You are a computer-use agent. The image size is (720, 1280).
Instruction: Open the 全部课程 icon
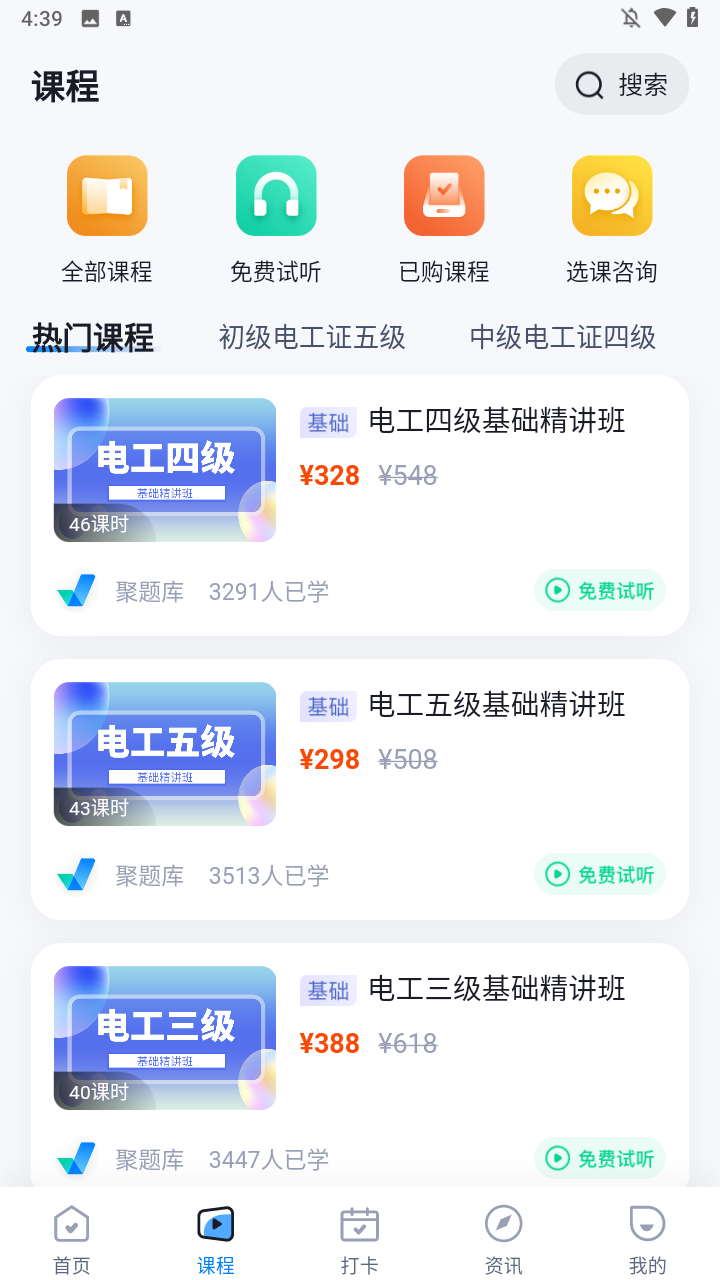pyautogui.click(x=106, y=196)
